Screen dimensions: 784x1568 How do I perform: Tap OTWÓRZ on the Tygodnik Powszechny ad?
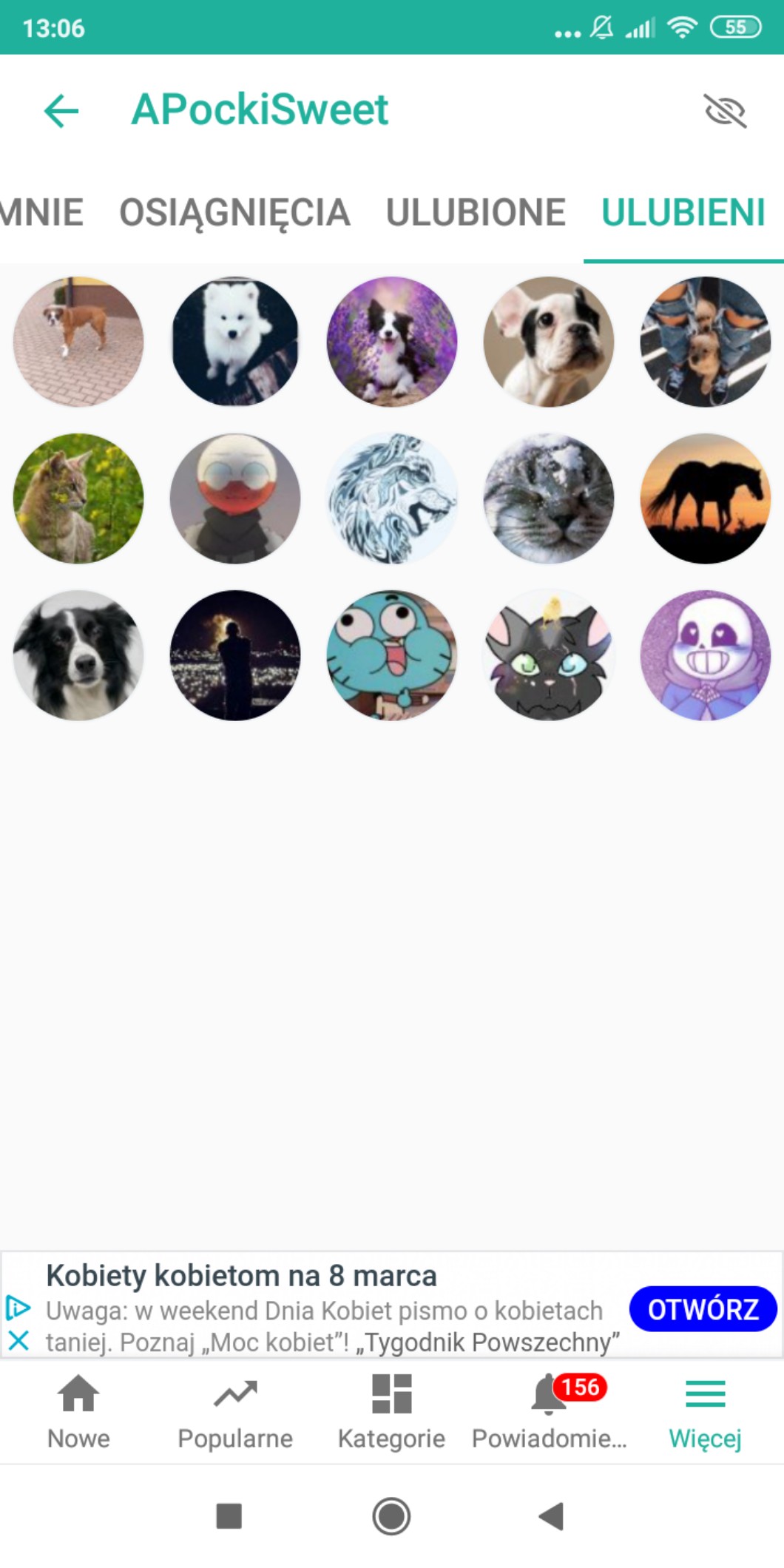[x=703, y=1309]
